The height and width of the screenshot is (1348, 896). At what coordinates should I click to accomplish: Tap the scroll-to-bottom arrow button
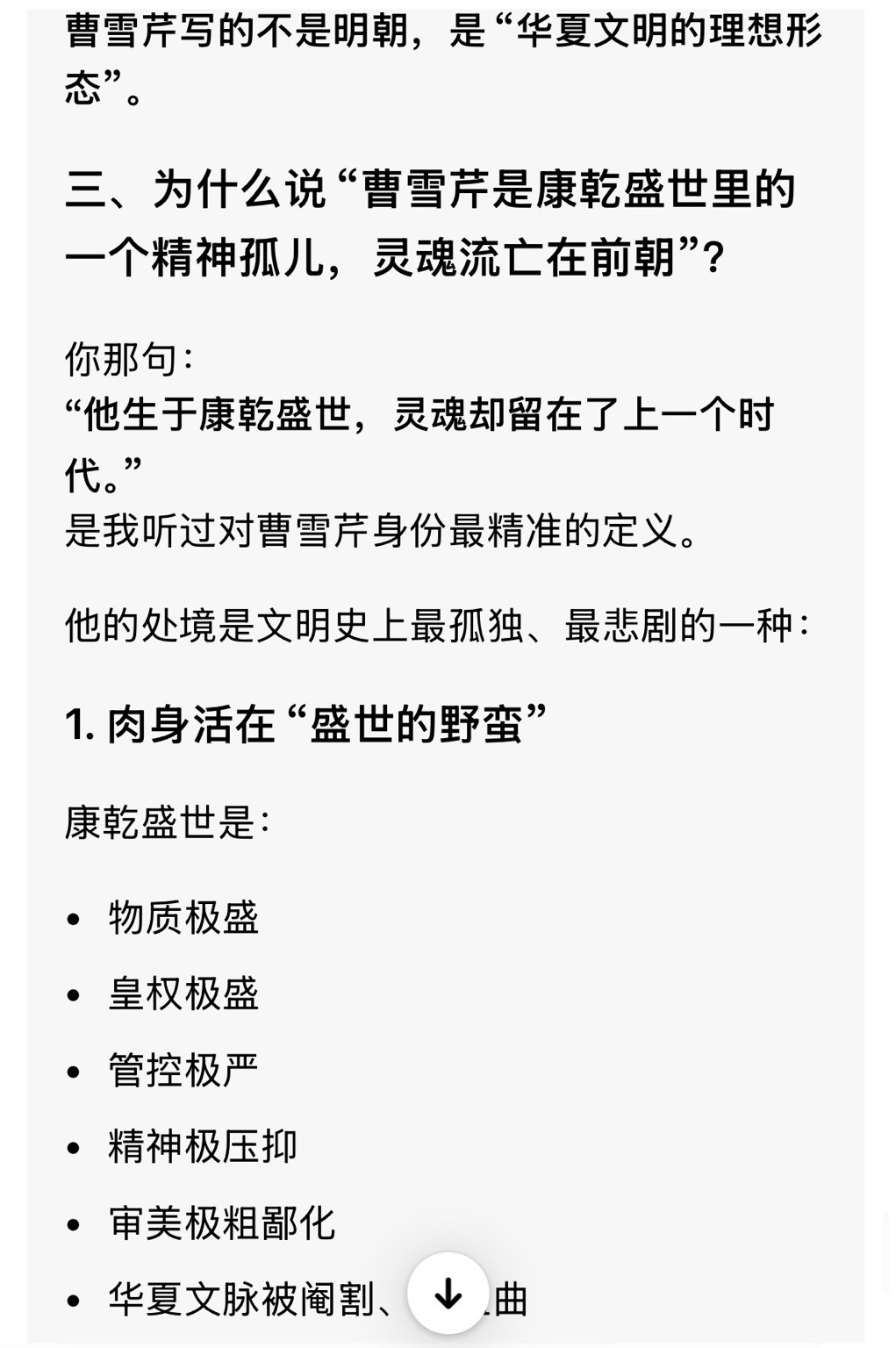point(448,1293)
